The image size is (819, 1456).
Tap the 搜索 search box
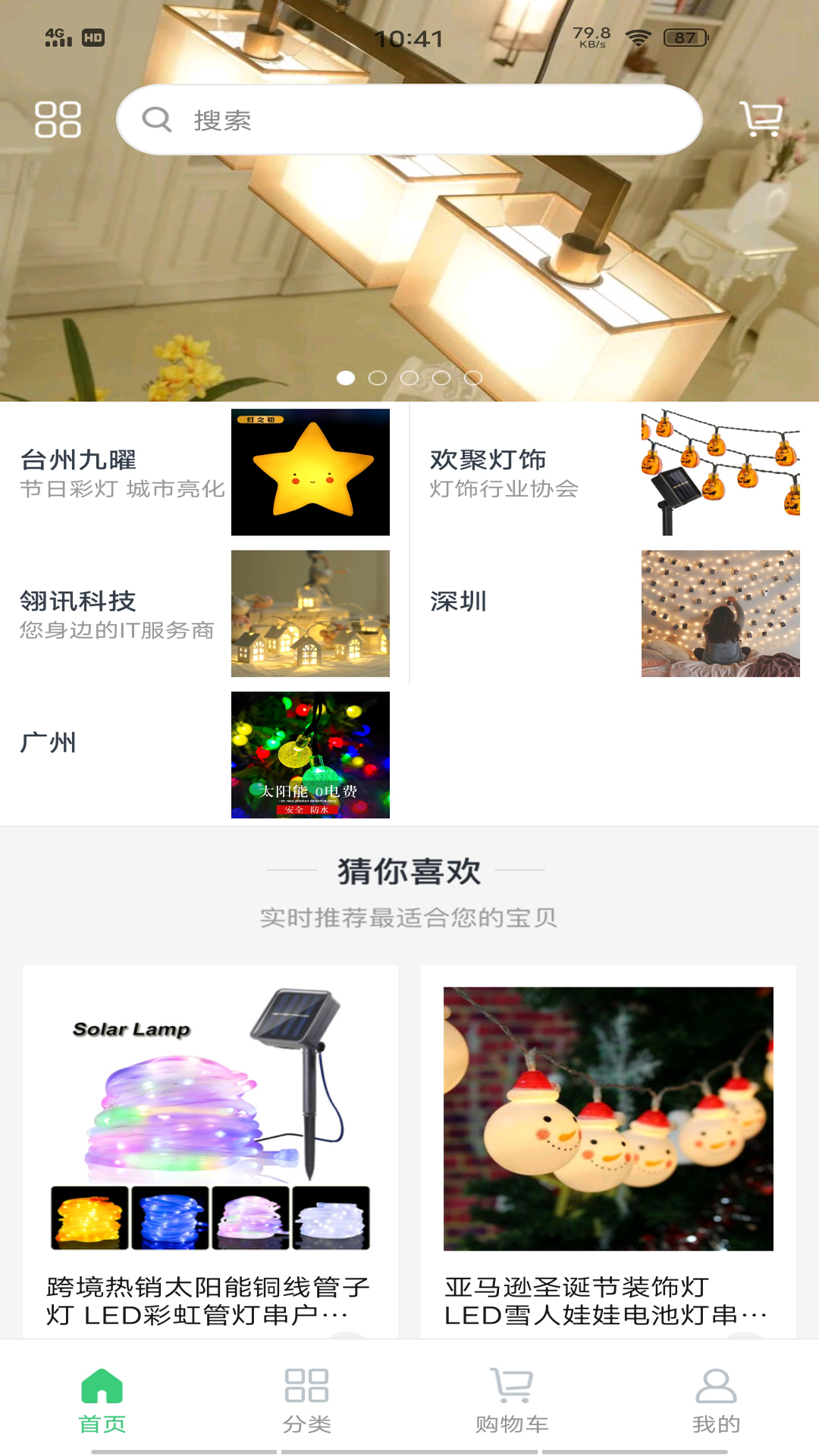point(409,120)
